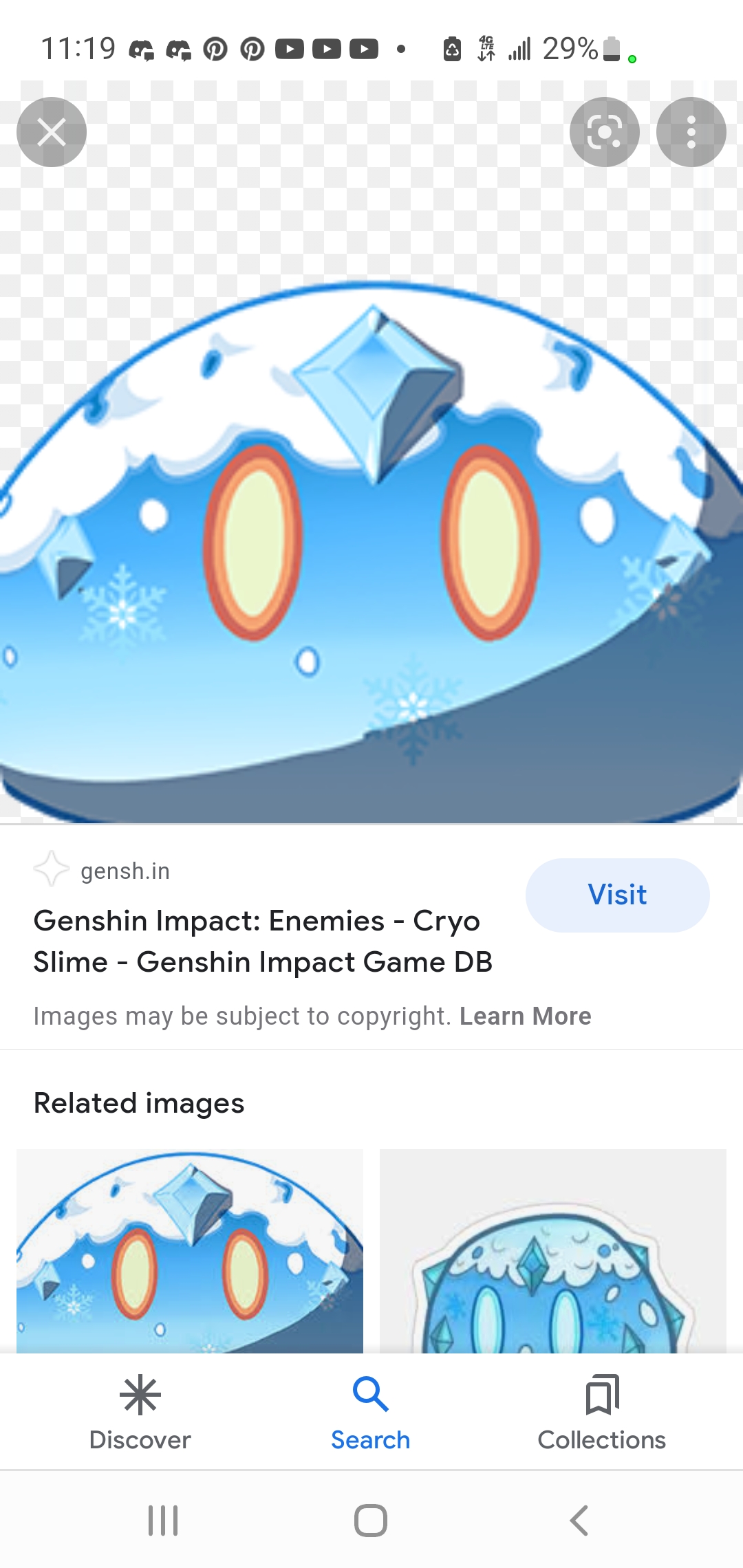The image size is (743, 1568).
Task: Tap a YouTube notification icon in status bar
Action: pos(290,48)
